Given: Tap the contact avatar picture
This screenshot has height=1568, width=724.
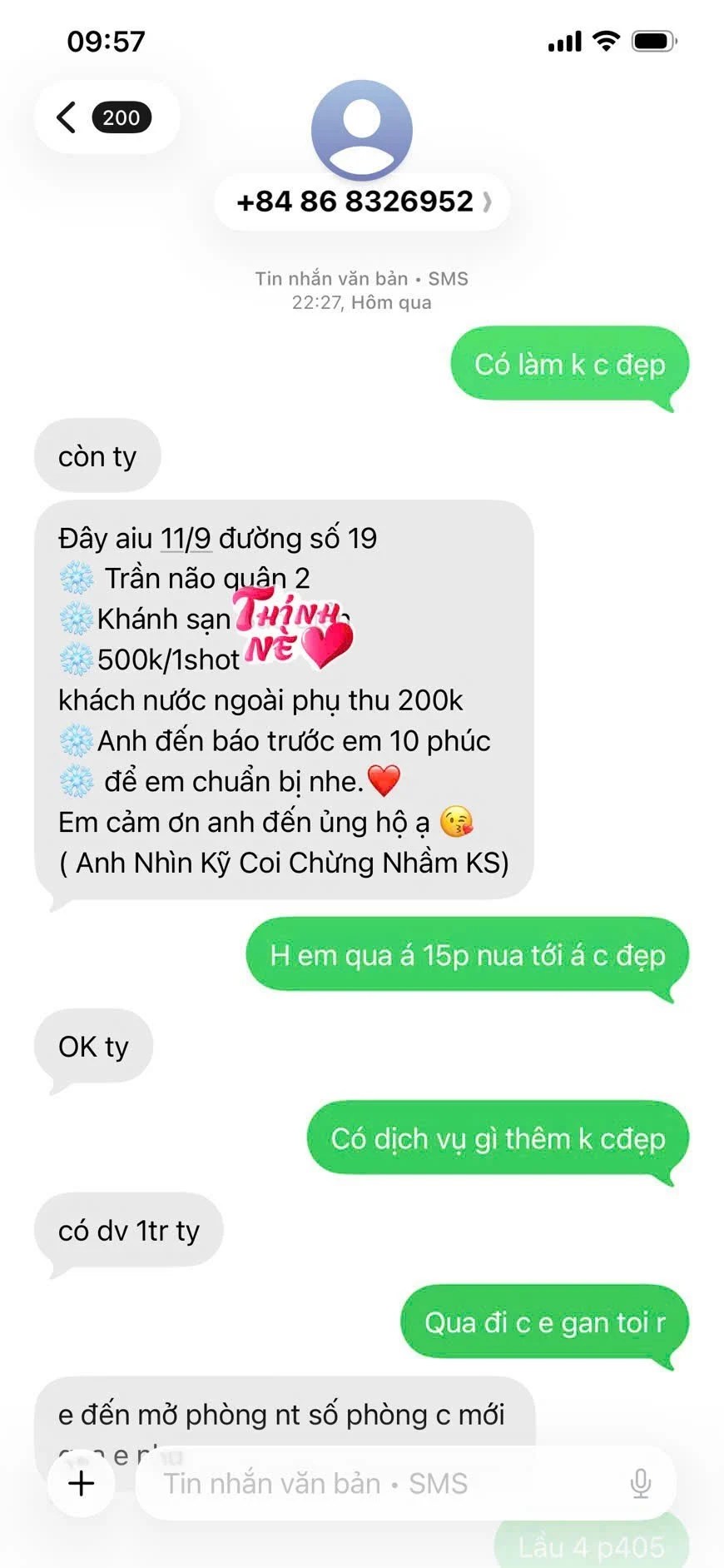Looking at the screenshot, I should (x=362, y=129).
